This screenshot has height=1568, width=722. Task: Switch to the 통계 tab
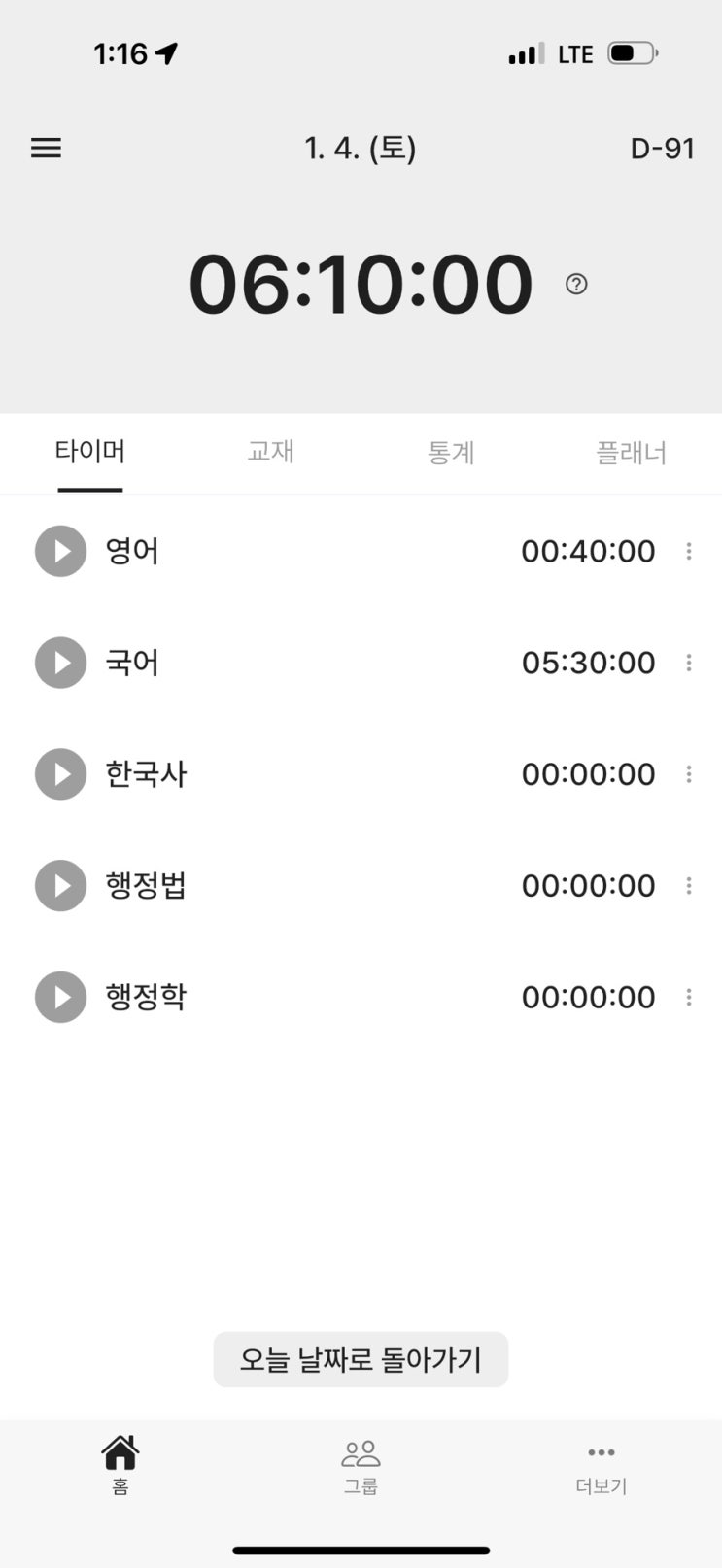[451, 453]
